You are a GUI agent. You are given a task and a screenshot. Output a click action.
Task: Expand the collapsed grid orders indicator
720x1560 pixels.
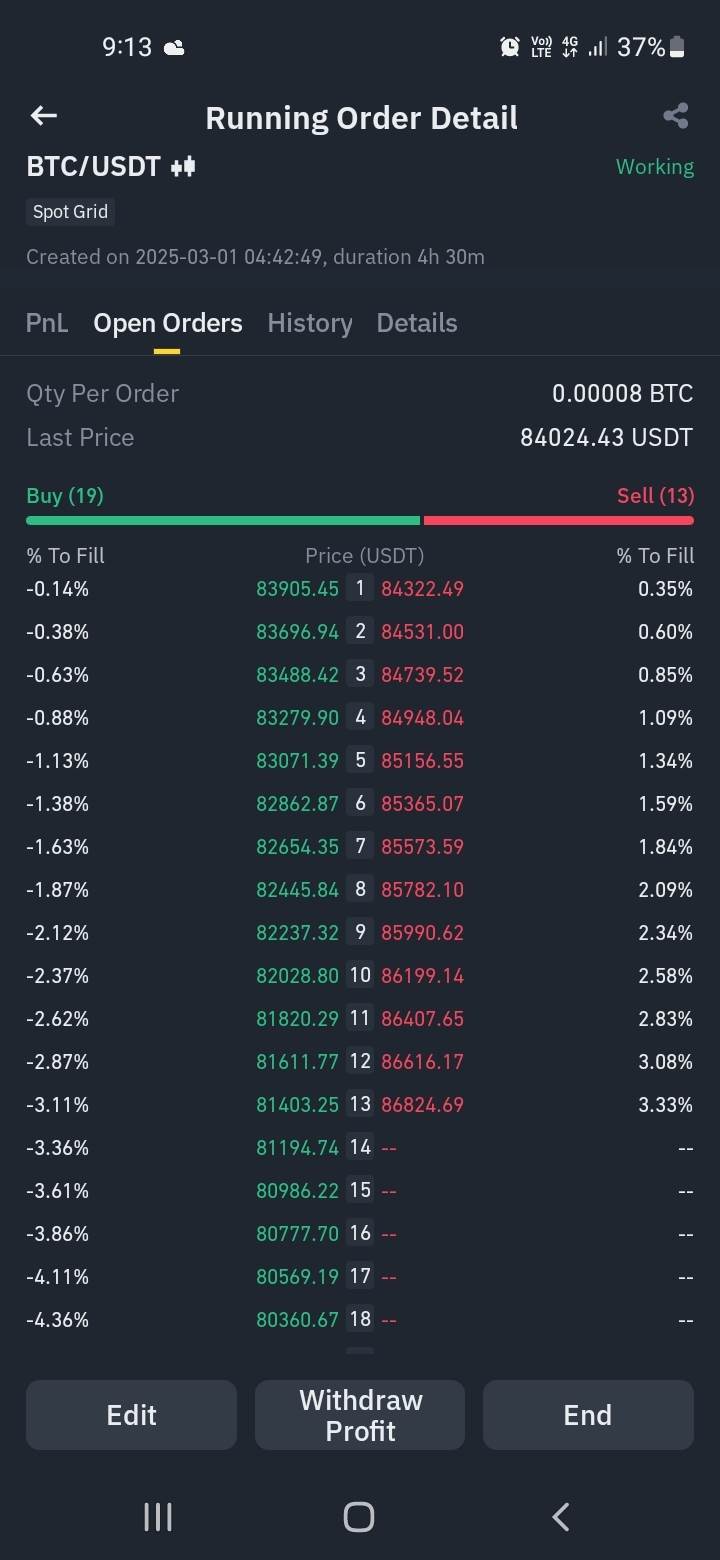(360, 1352)
